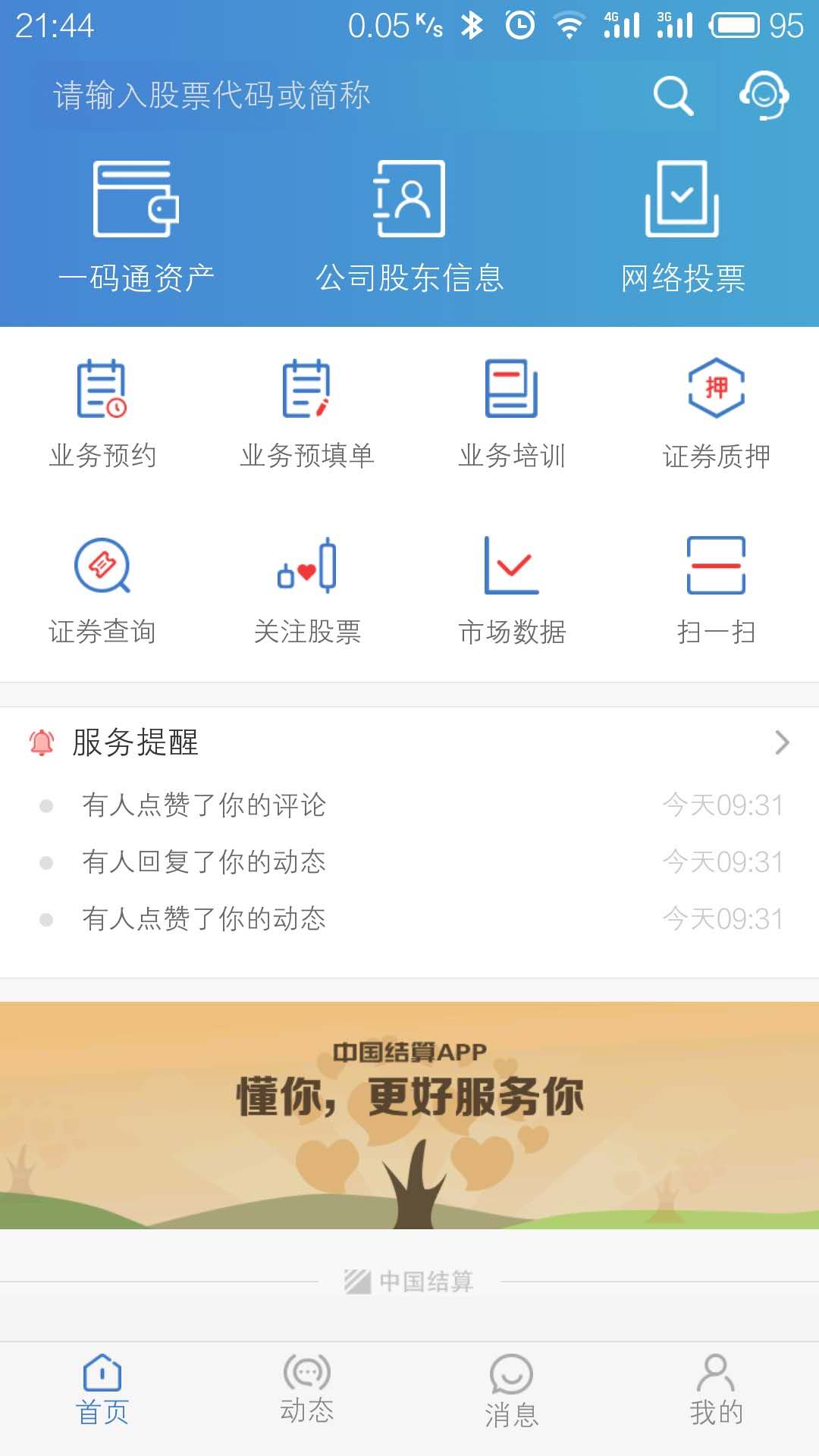Viewport: 819px width, 1456px height.
Task: Open 公司股东信息 shareholder information
Action: coord(409,227)
